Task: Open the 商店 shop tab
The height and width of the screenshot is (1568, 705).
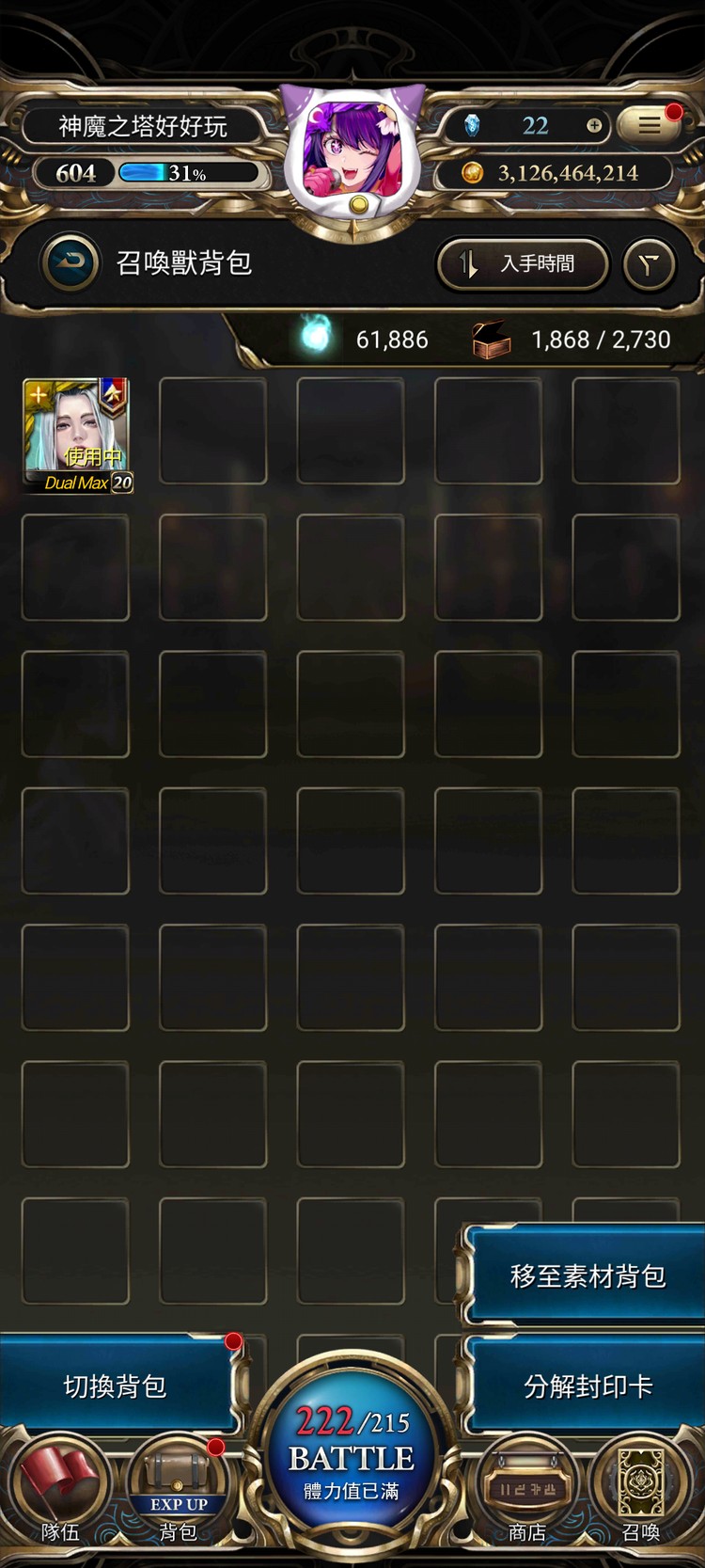Action: point(526,1494)
